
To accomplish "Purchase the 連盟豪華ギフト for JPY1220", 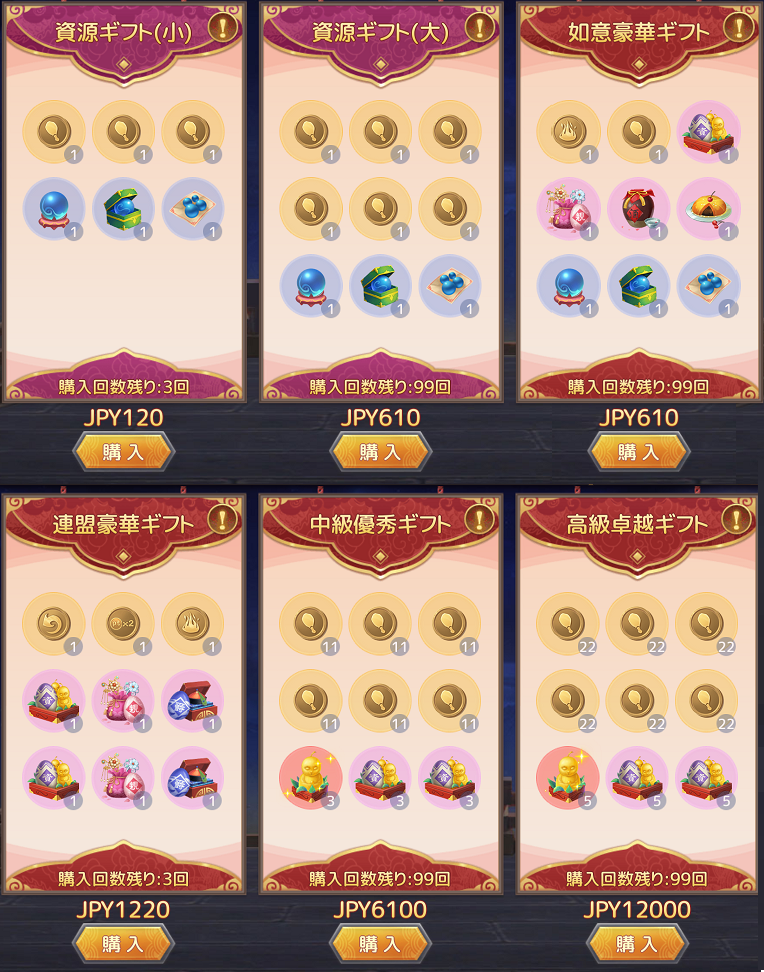I will click(x=123, y=944).
